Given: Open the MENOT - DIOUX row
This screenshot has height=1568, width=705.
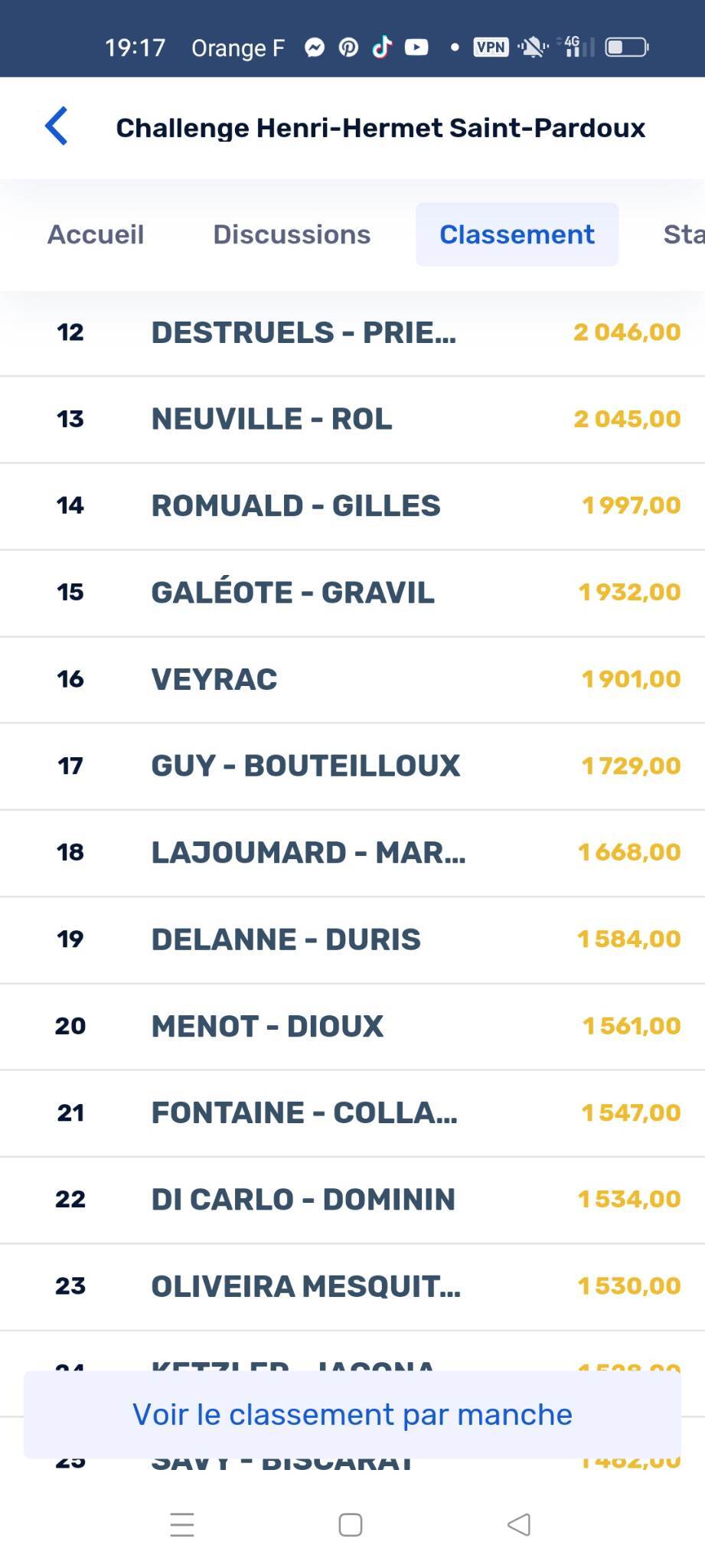Looking at the screenshot, I should point(352,1026).
